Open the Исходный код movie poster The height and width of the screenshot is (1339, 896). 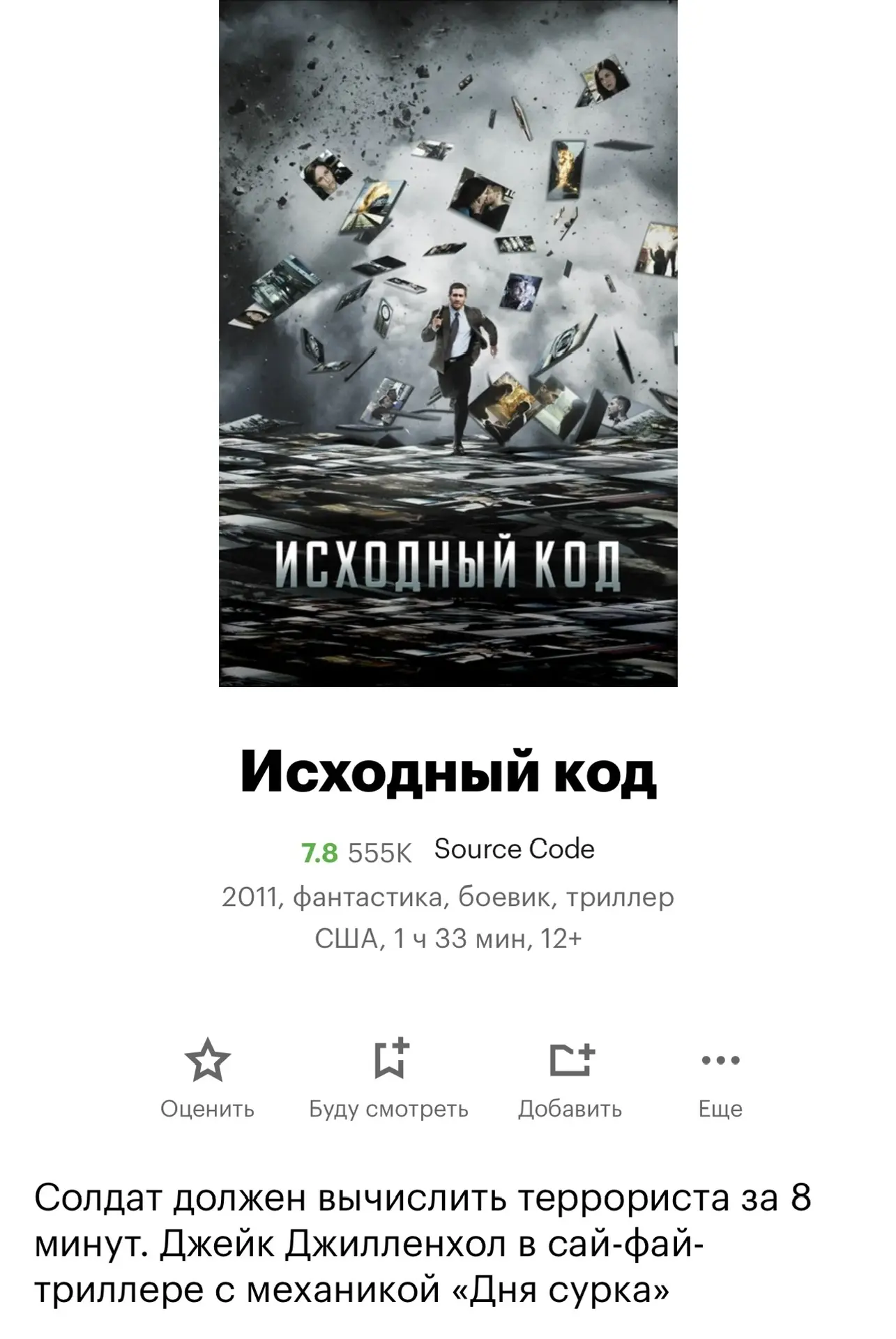448,342
